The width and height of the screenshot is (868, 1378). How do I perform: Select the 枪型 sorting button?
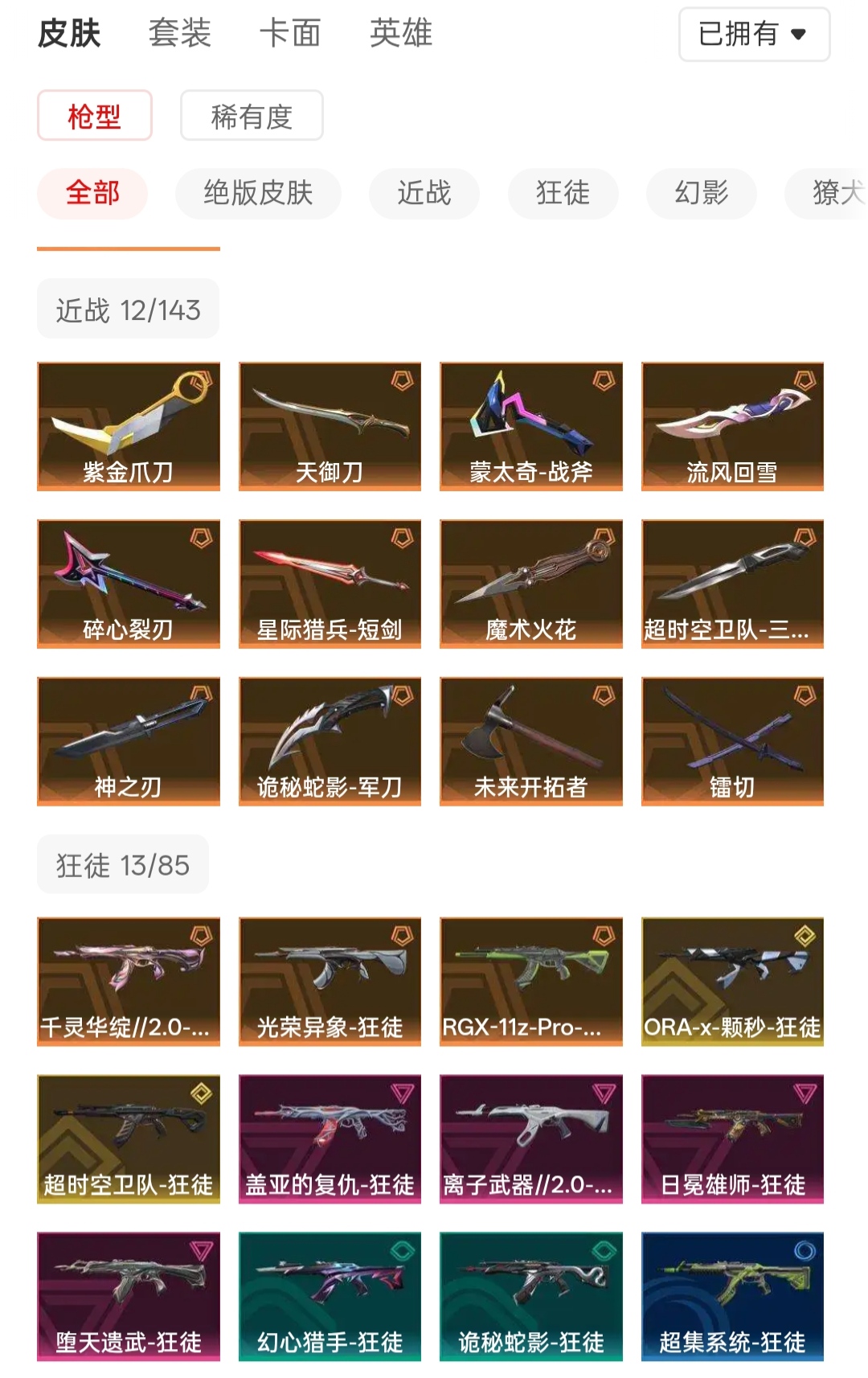tap(94, 116)
